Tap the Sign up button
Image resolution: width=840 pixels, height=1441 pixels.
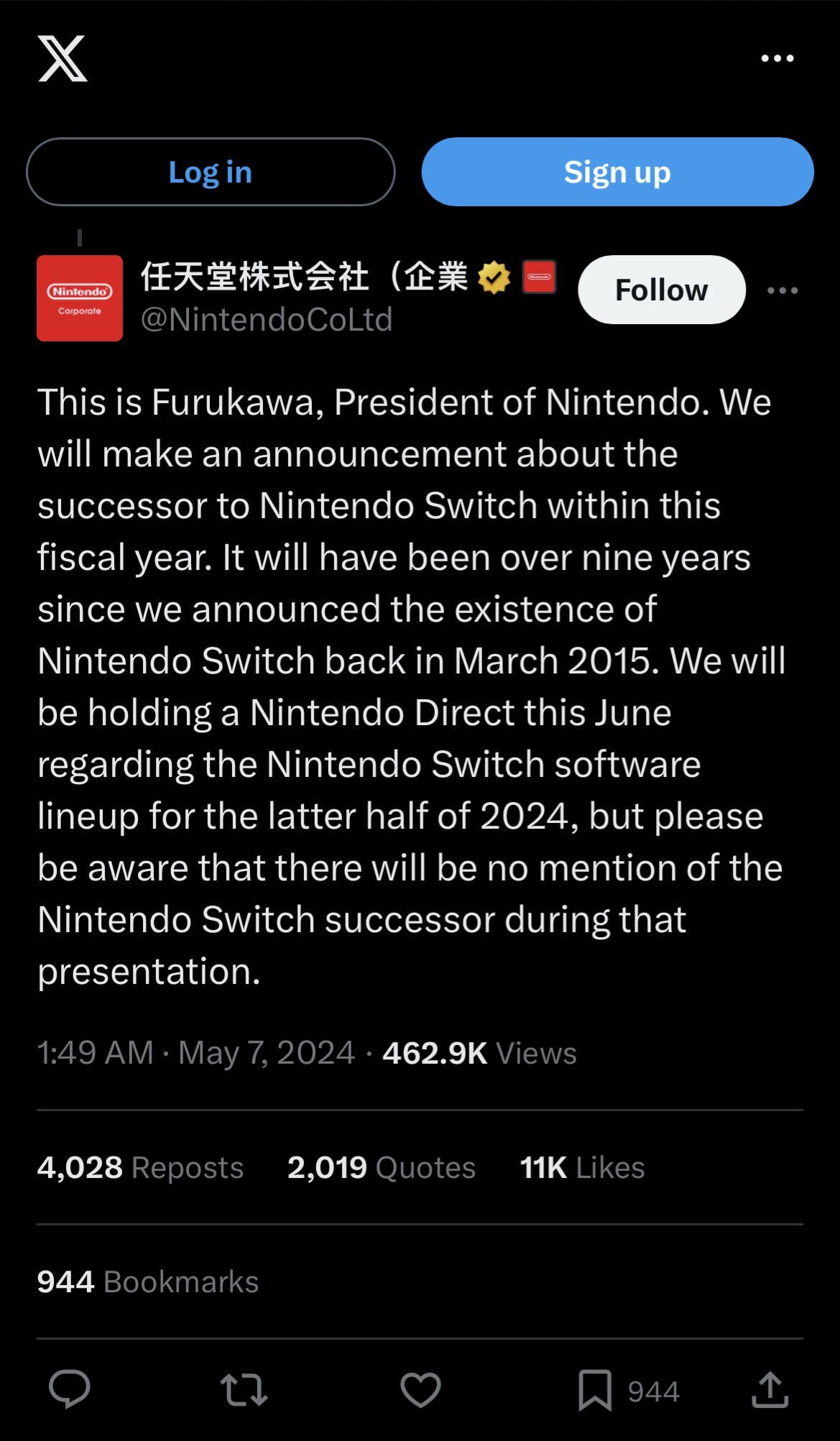[617, 172]
